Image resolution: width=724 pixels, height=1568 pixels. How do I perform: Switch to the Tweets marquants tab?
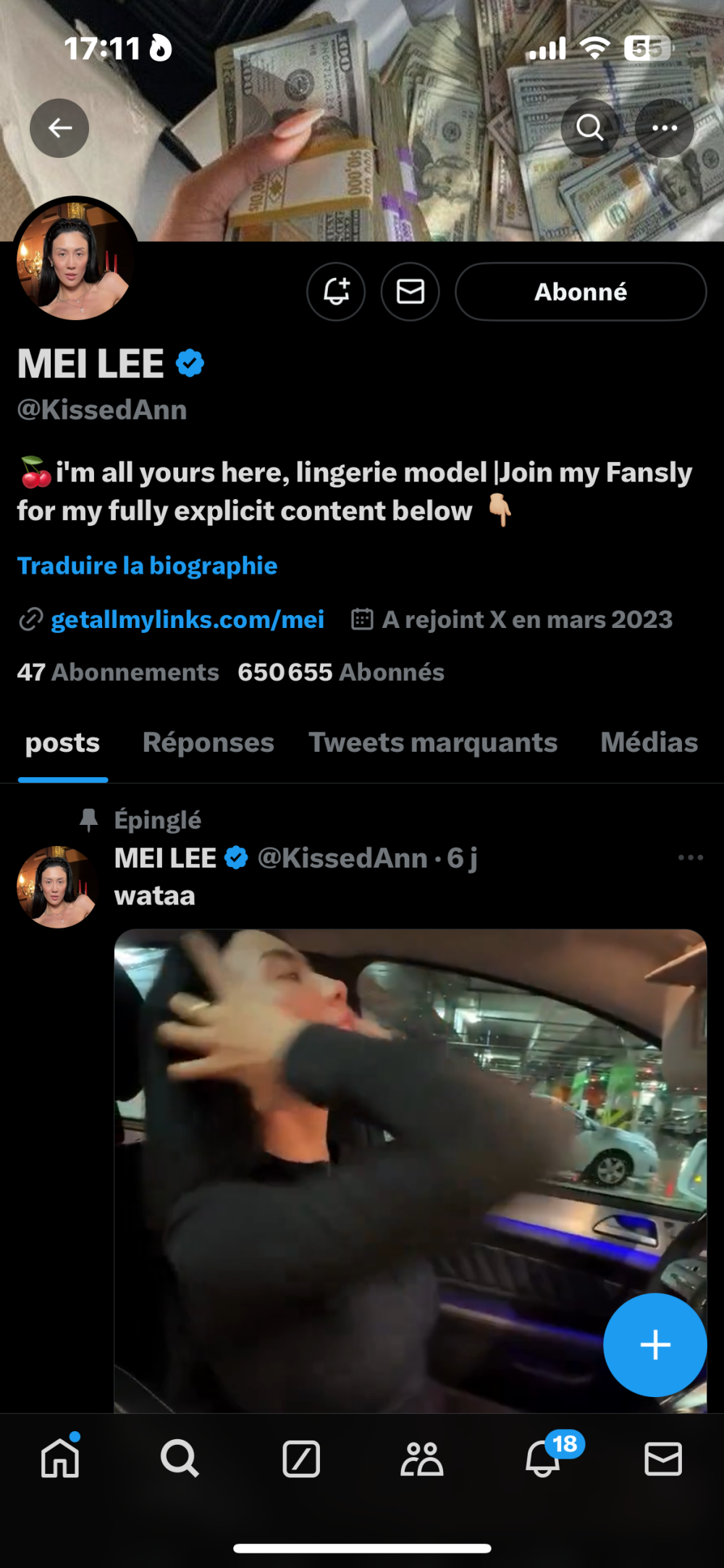tap(433, 742)
